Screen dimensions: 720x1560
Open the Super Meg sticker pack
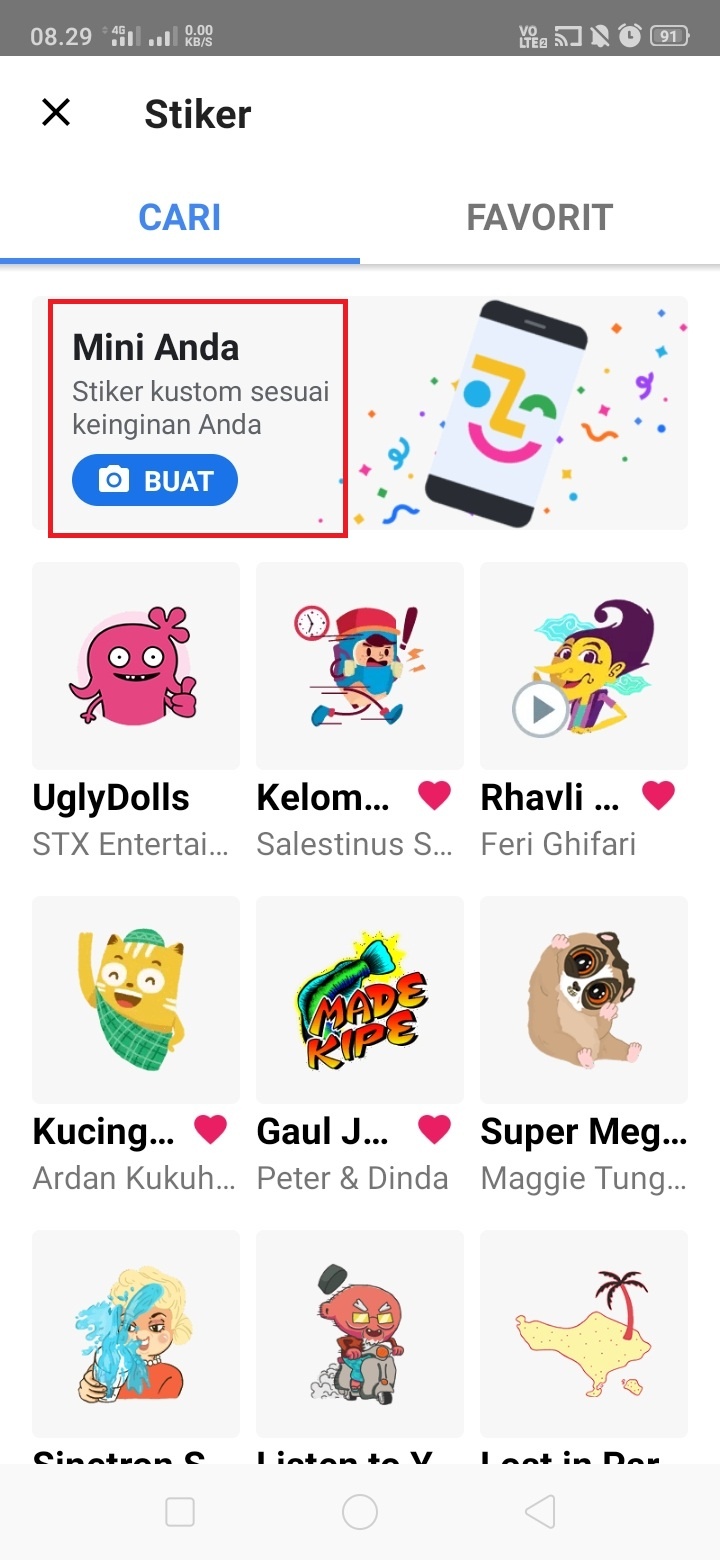point(584,1000)
